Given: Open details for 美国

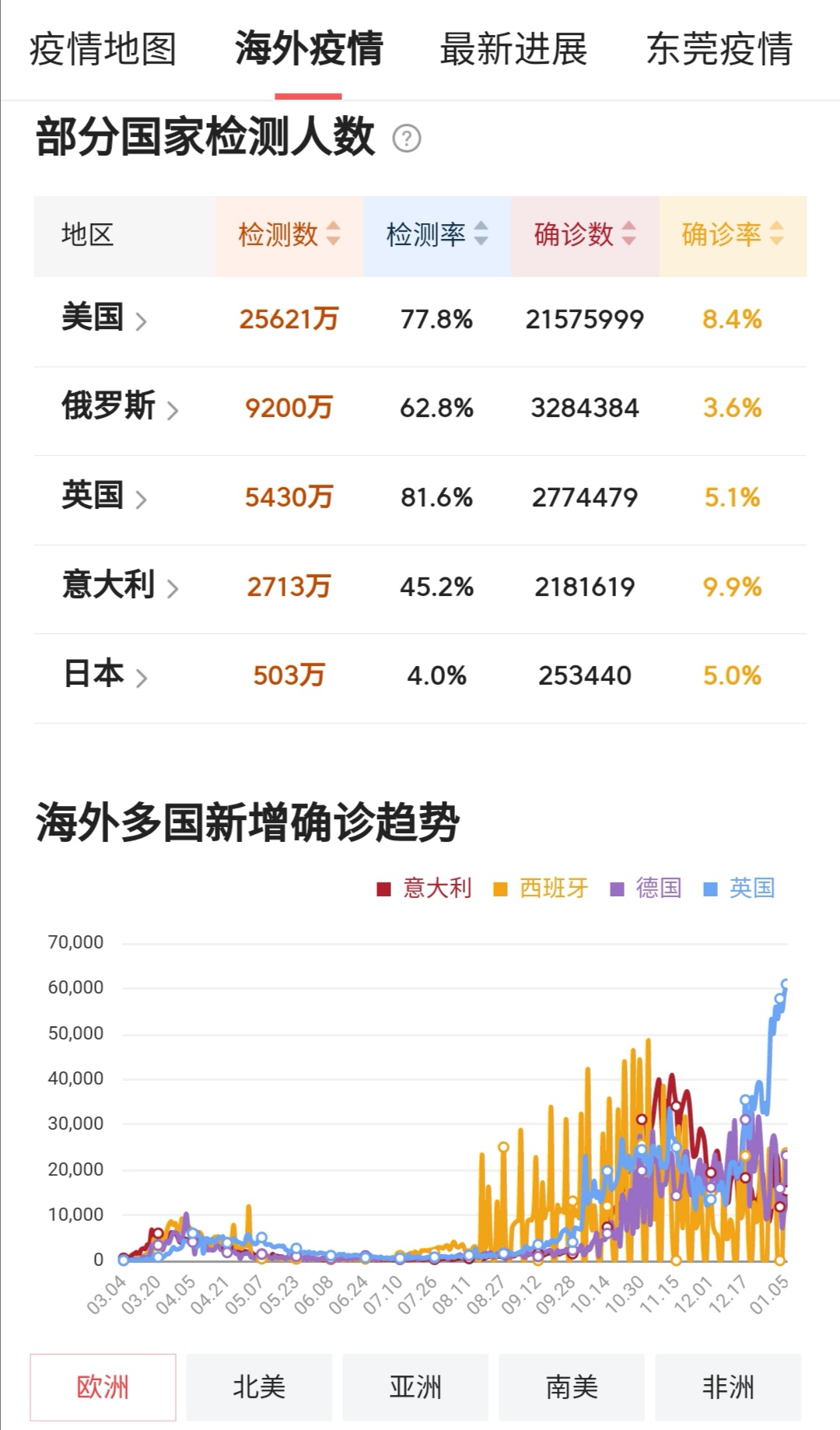Looking at the screenshot, I should coord(104,318).
